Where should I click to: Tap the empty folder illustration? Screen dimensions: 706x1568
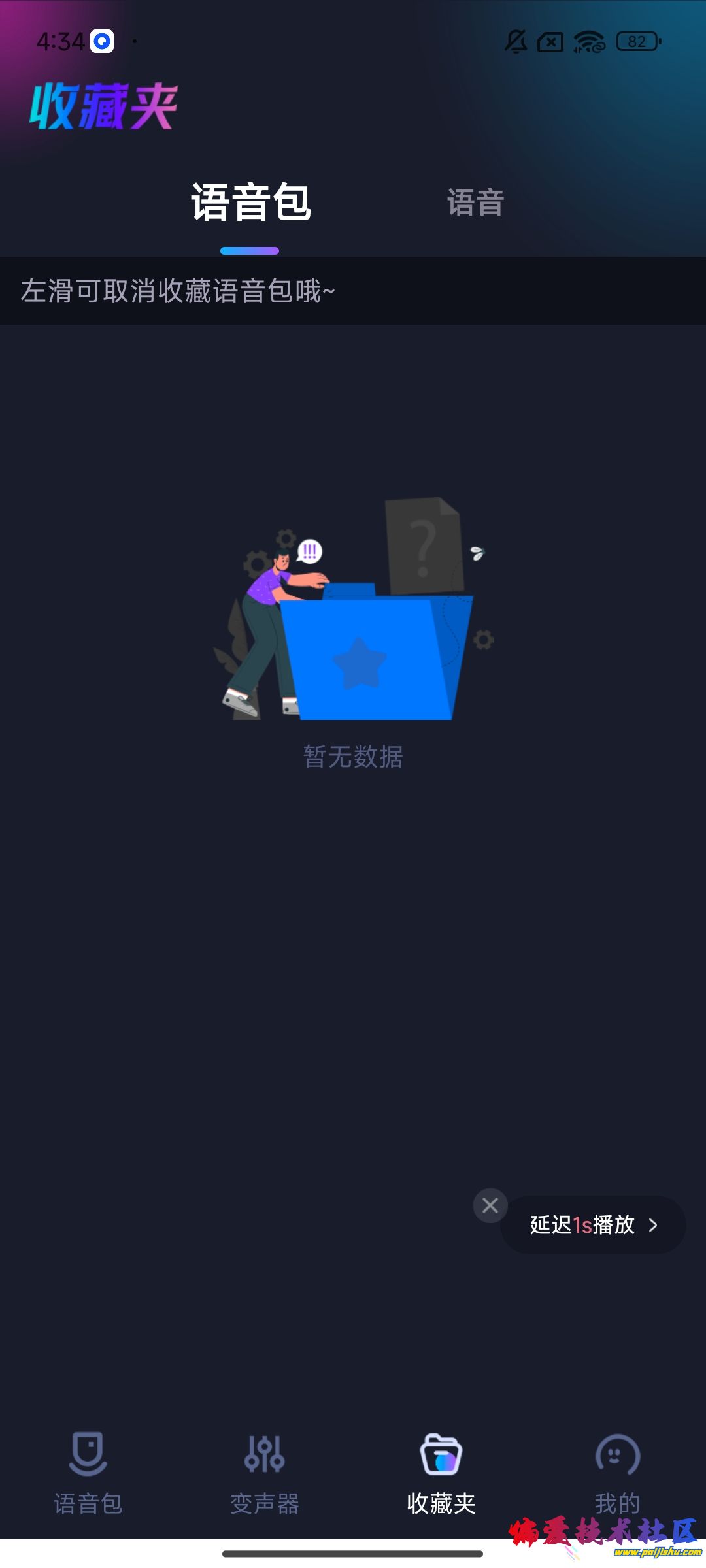353,627
